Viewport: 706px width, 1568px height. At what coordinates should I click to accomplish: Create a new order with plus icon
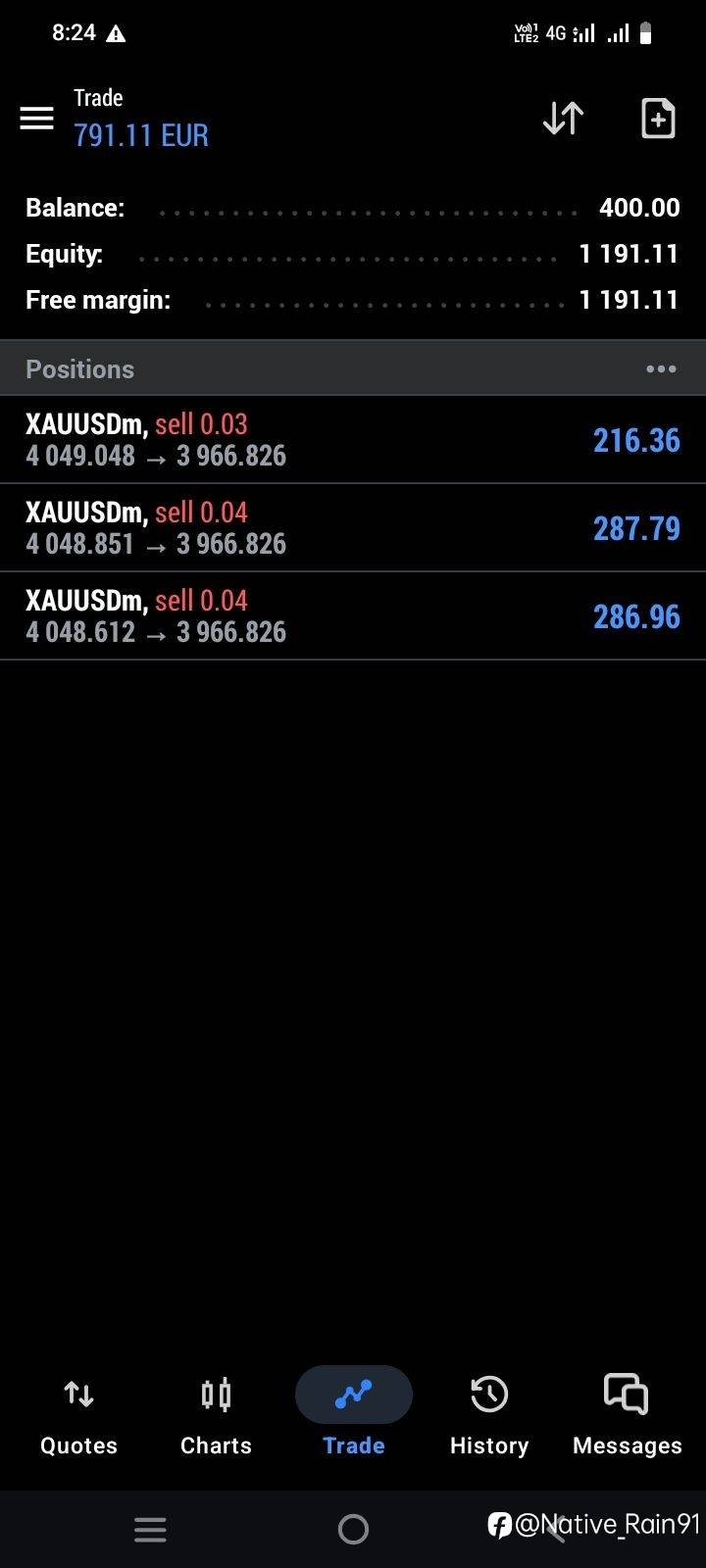tap(658, 119)
